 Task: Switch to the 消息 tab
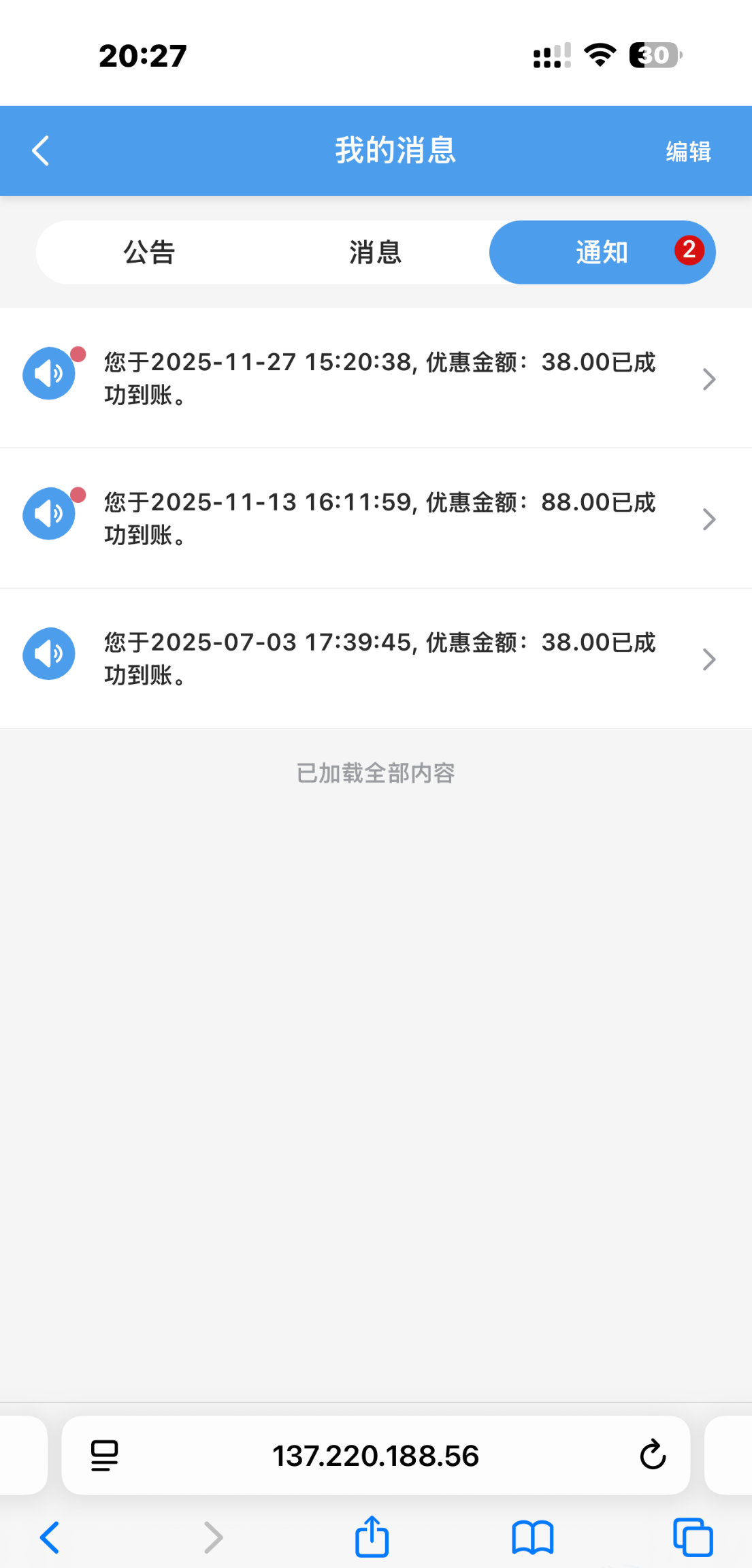[375, 252]
